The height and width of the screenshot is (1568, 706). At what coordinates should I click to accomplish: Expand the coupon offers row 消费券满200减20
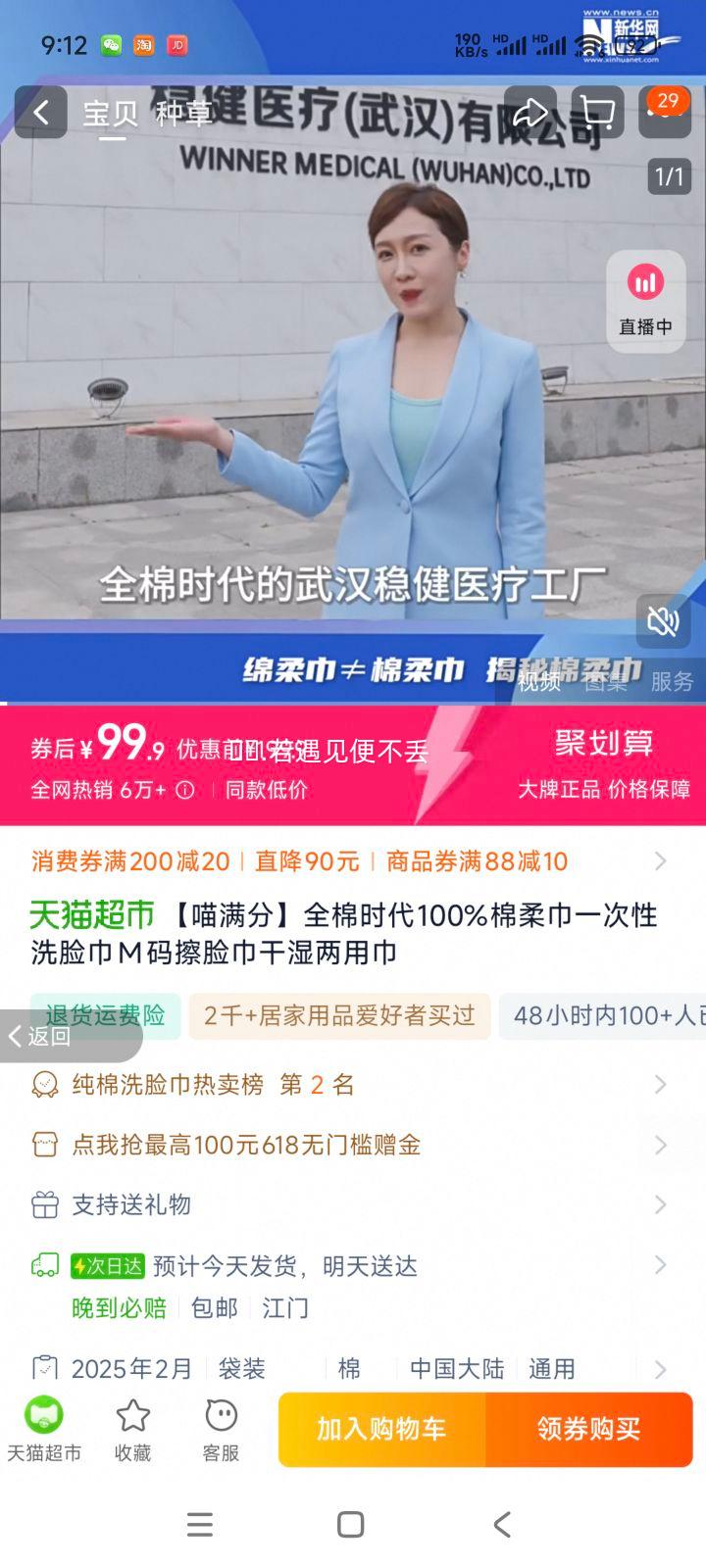coord(353,861)
